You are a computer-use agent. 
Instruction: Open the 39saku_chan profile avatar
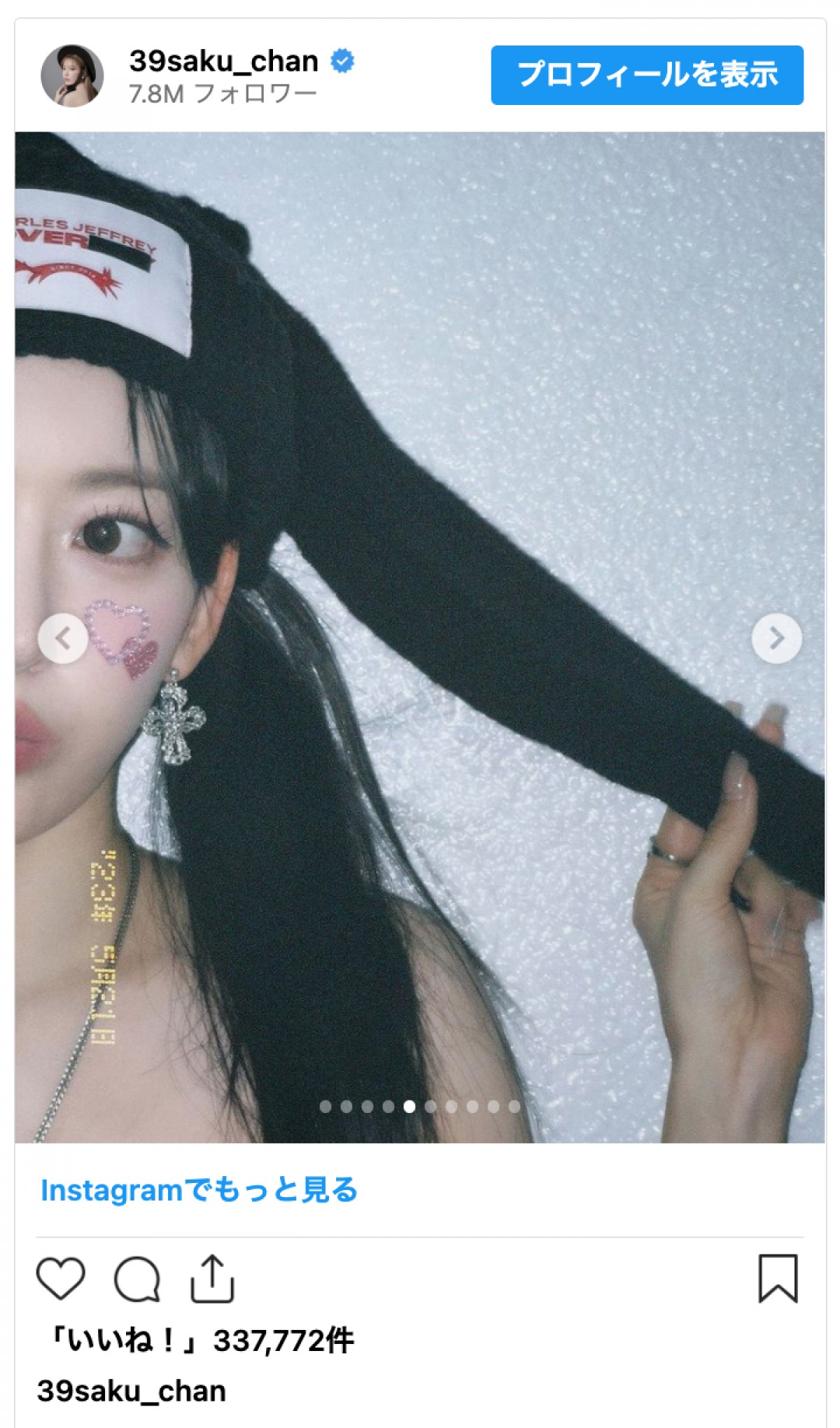click(x=72, y=76)
